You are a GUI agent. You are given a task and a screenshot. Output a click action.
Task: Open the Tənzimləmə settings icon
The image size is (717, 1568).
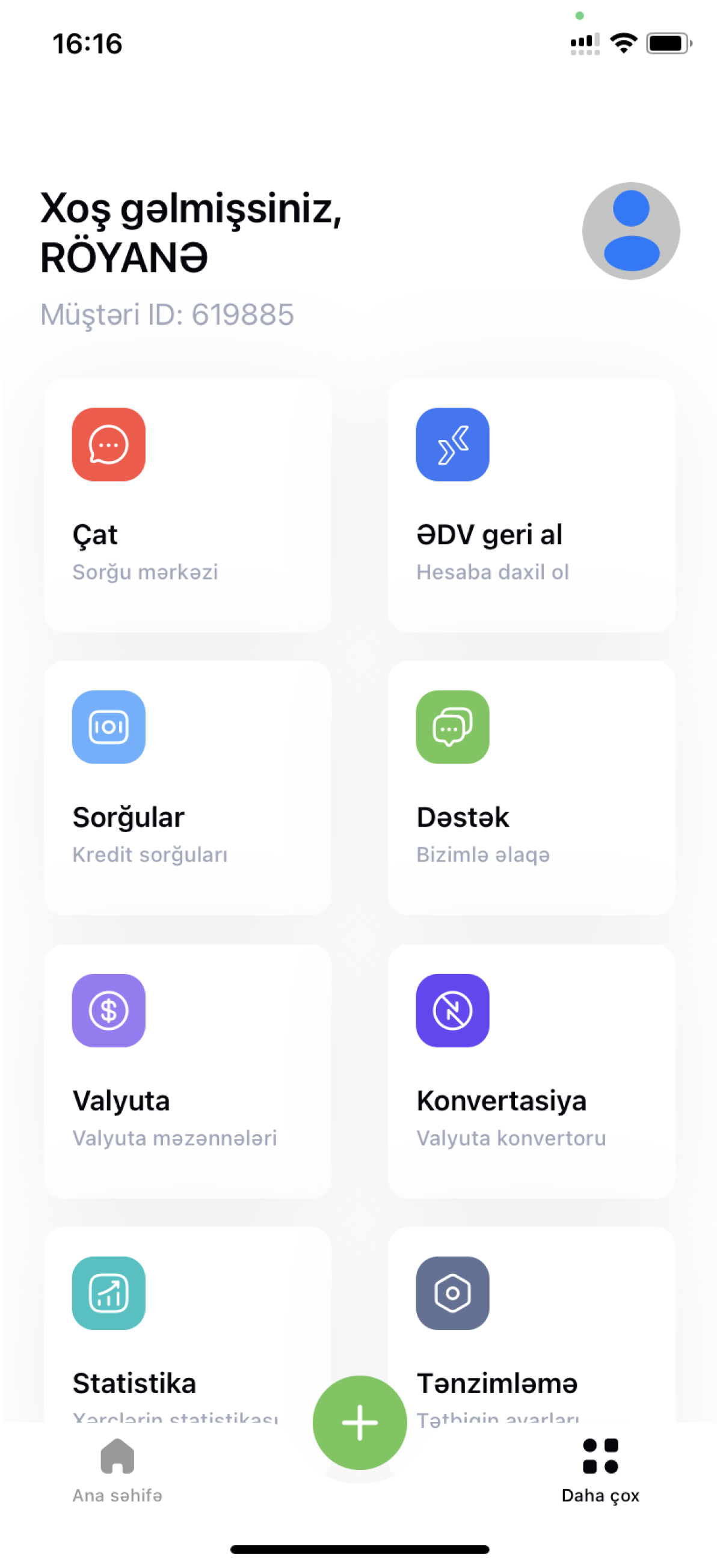coord(452,1293)
